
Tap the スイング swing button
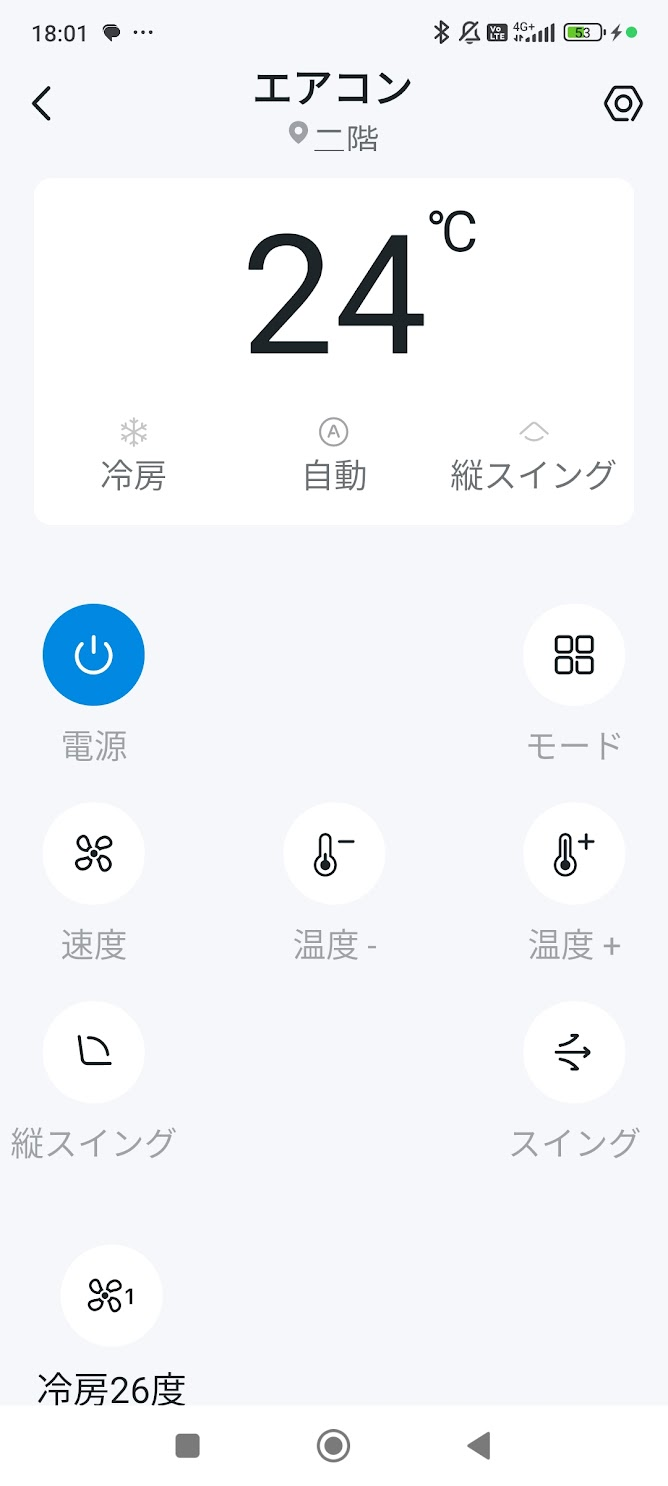point(574,1052)
